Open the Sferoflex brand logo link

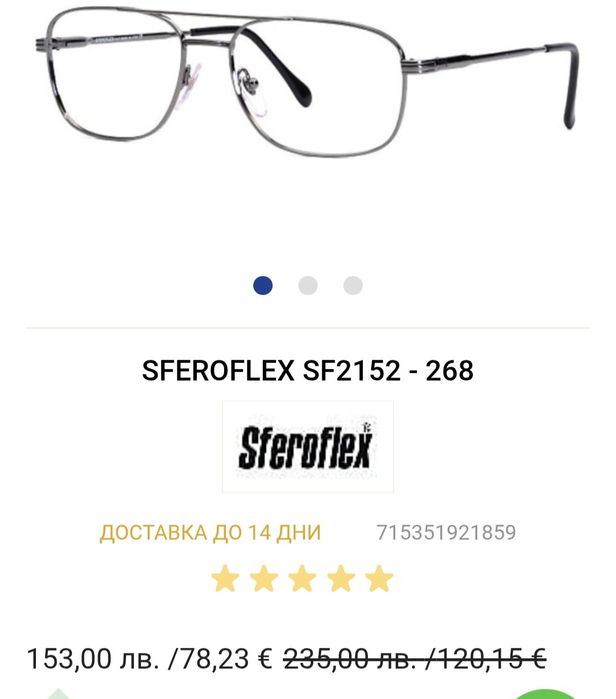(307, 447)
